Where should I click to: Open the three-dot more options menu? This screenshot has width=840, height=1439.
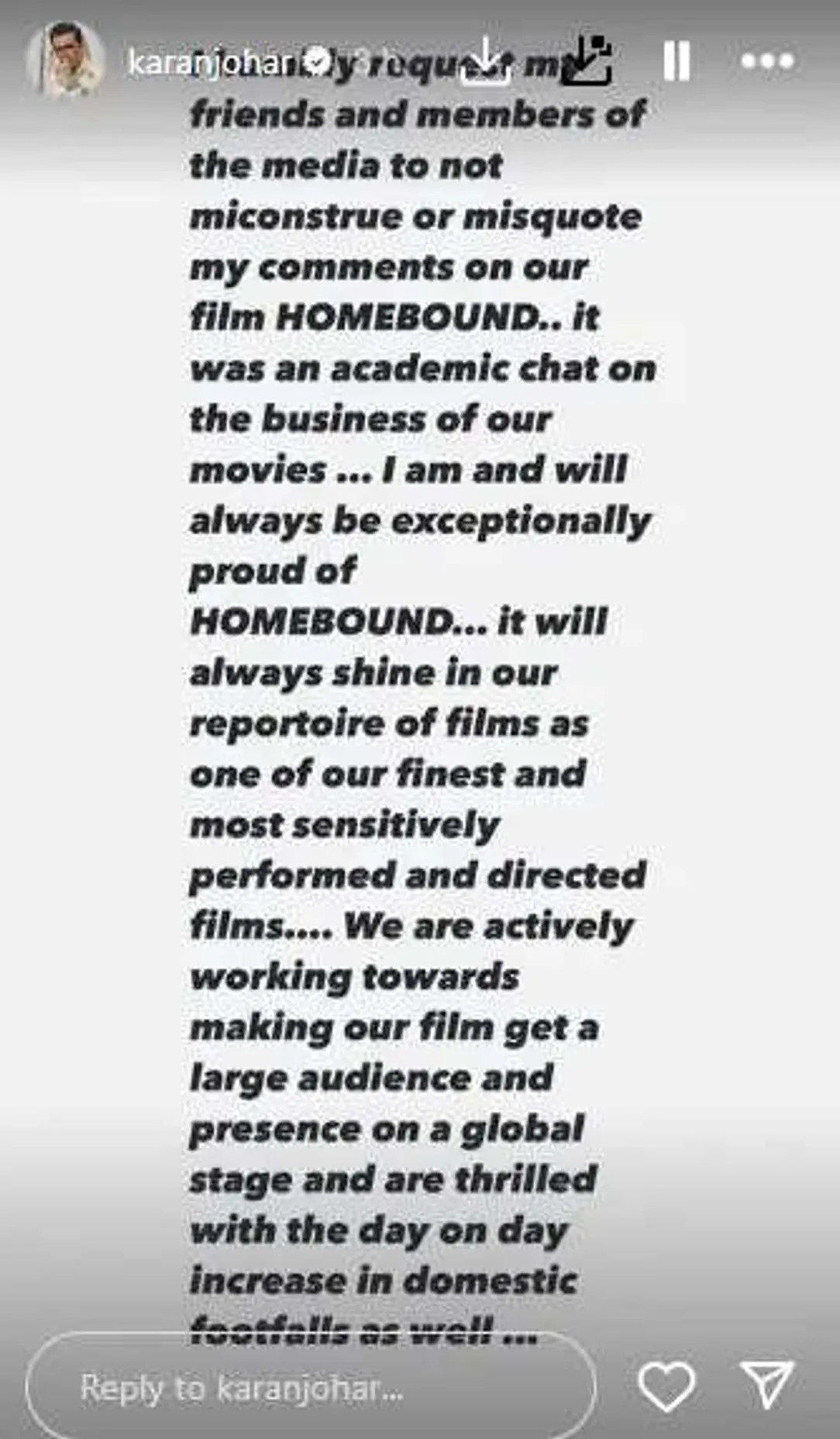pos(766,60)
